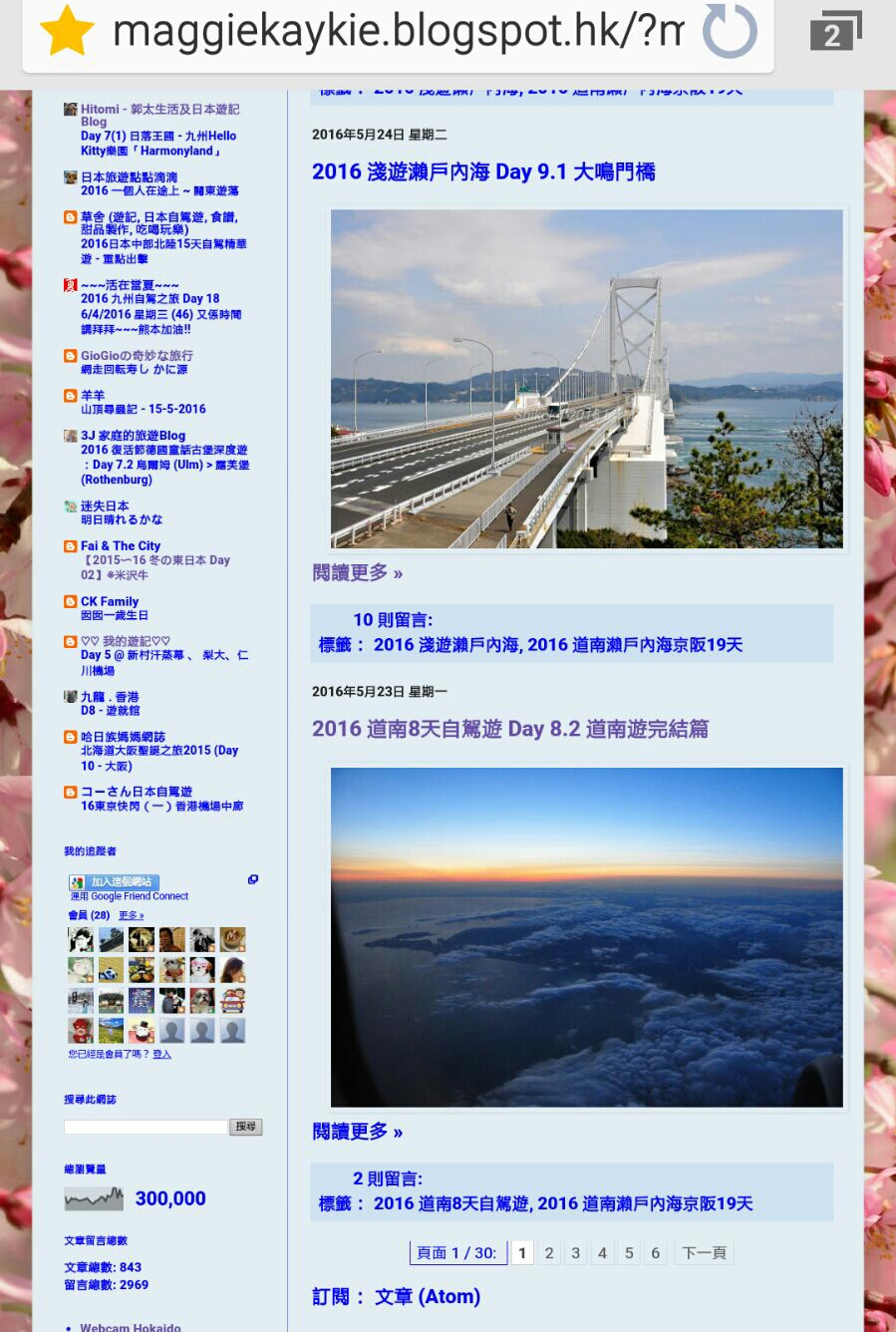Open the 2 則留言 comments link

point(387,1178)
